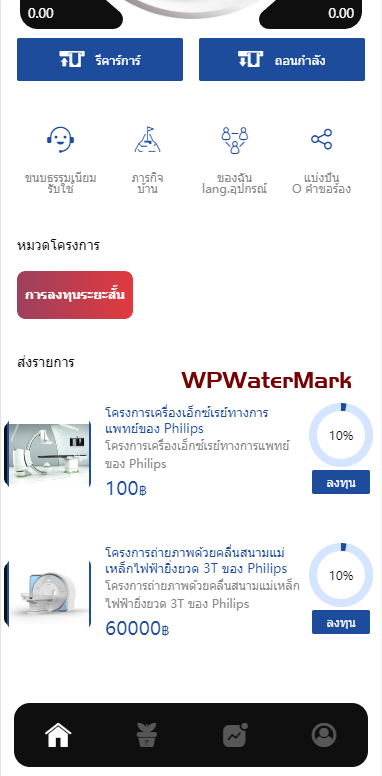Go to the home tab
The height and width of the screenshot is (776, 382).
(58, 735)
